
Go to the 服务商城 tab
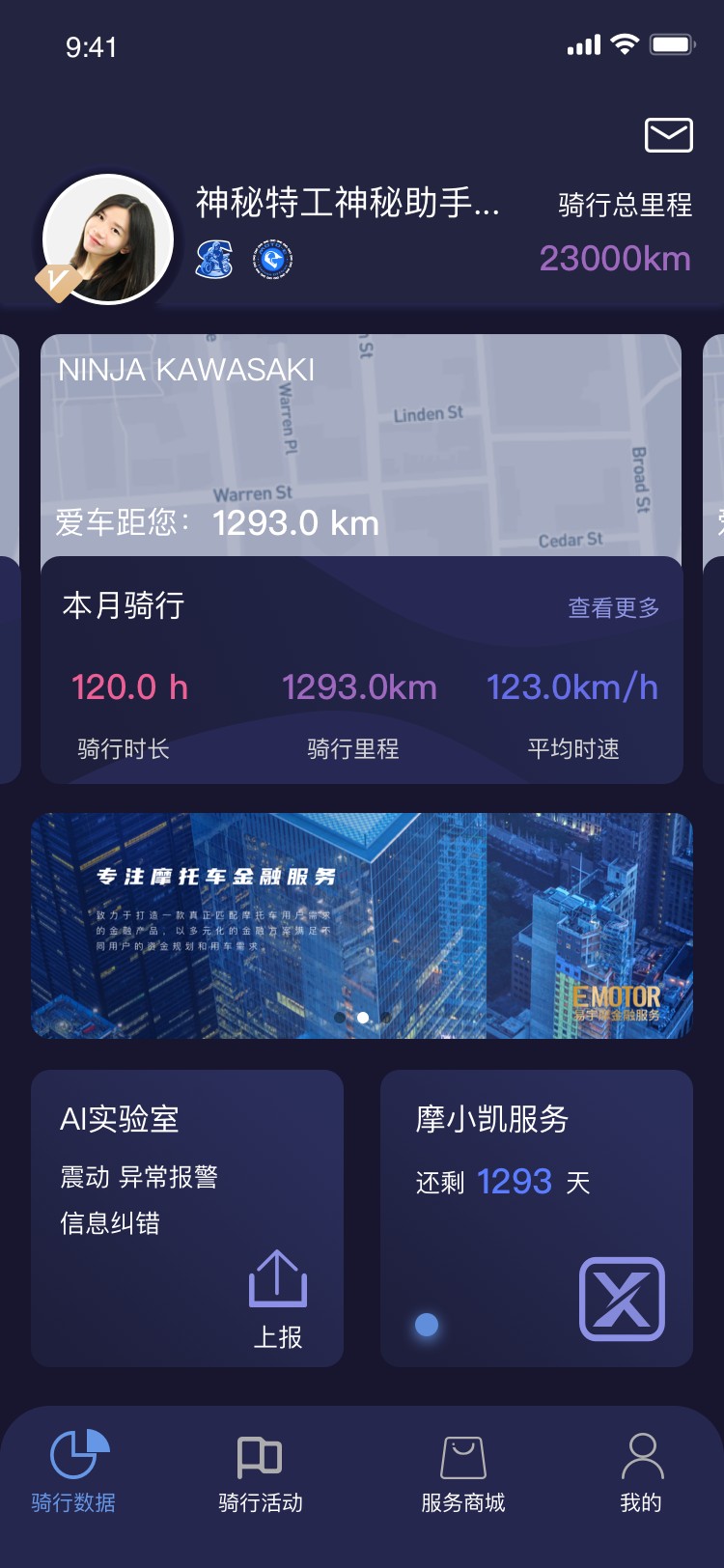(463, 1471)
